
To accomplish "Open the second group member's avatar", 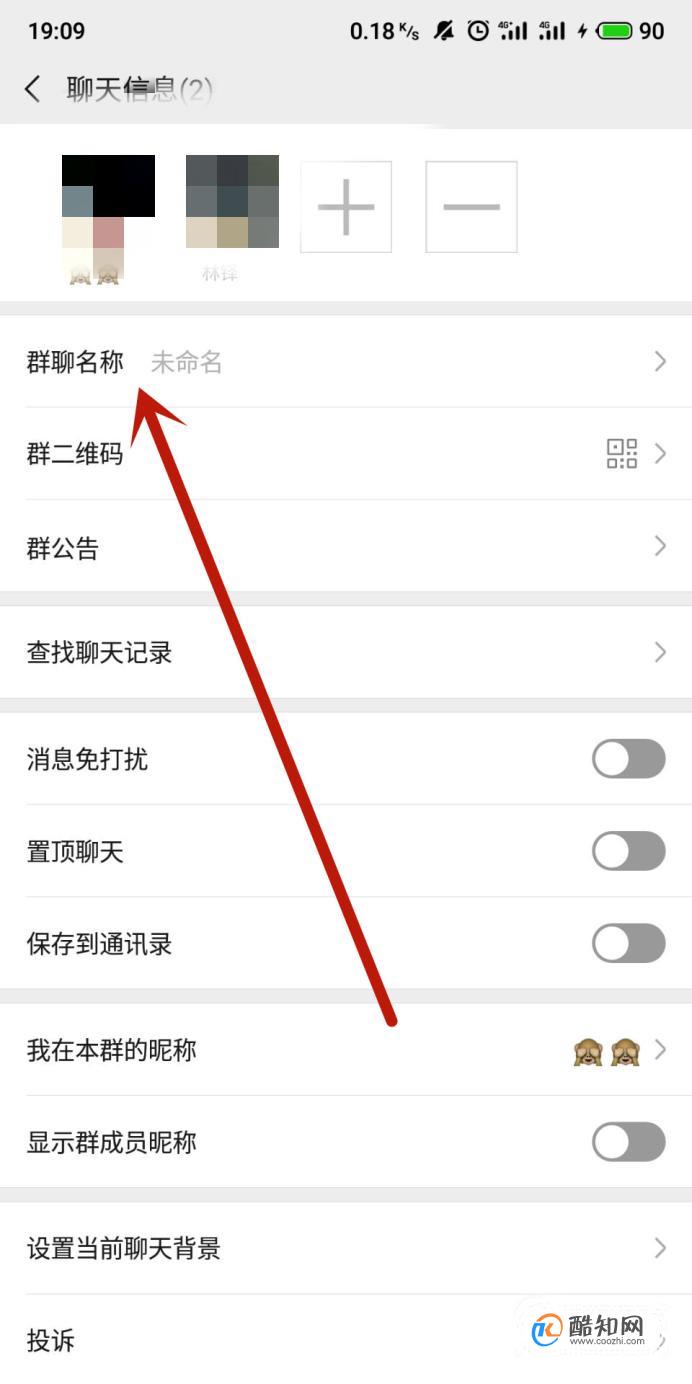I will (x=232, y=201).
